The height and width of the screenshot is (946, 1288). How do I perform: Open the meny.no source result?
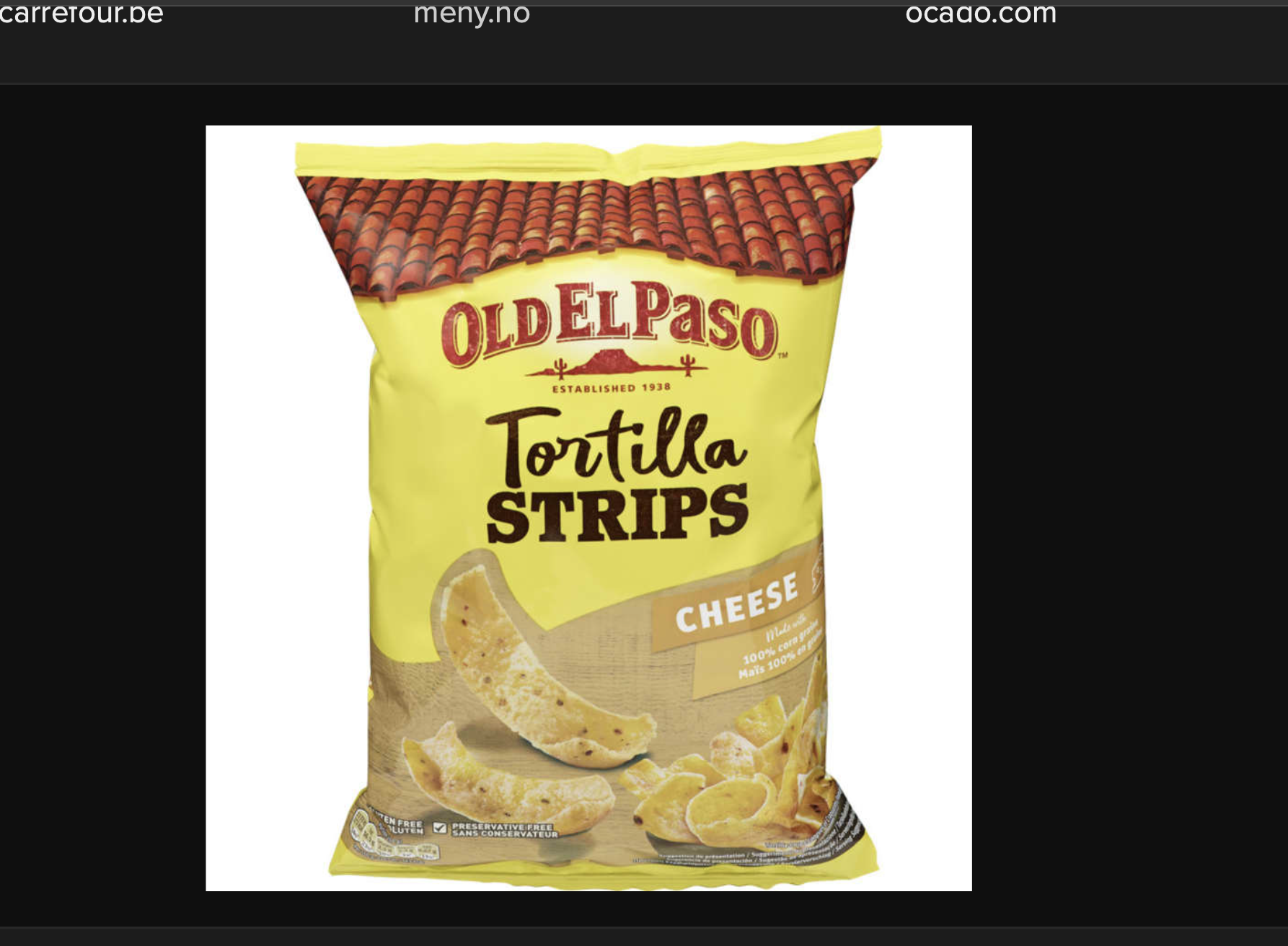pos(472,13)
